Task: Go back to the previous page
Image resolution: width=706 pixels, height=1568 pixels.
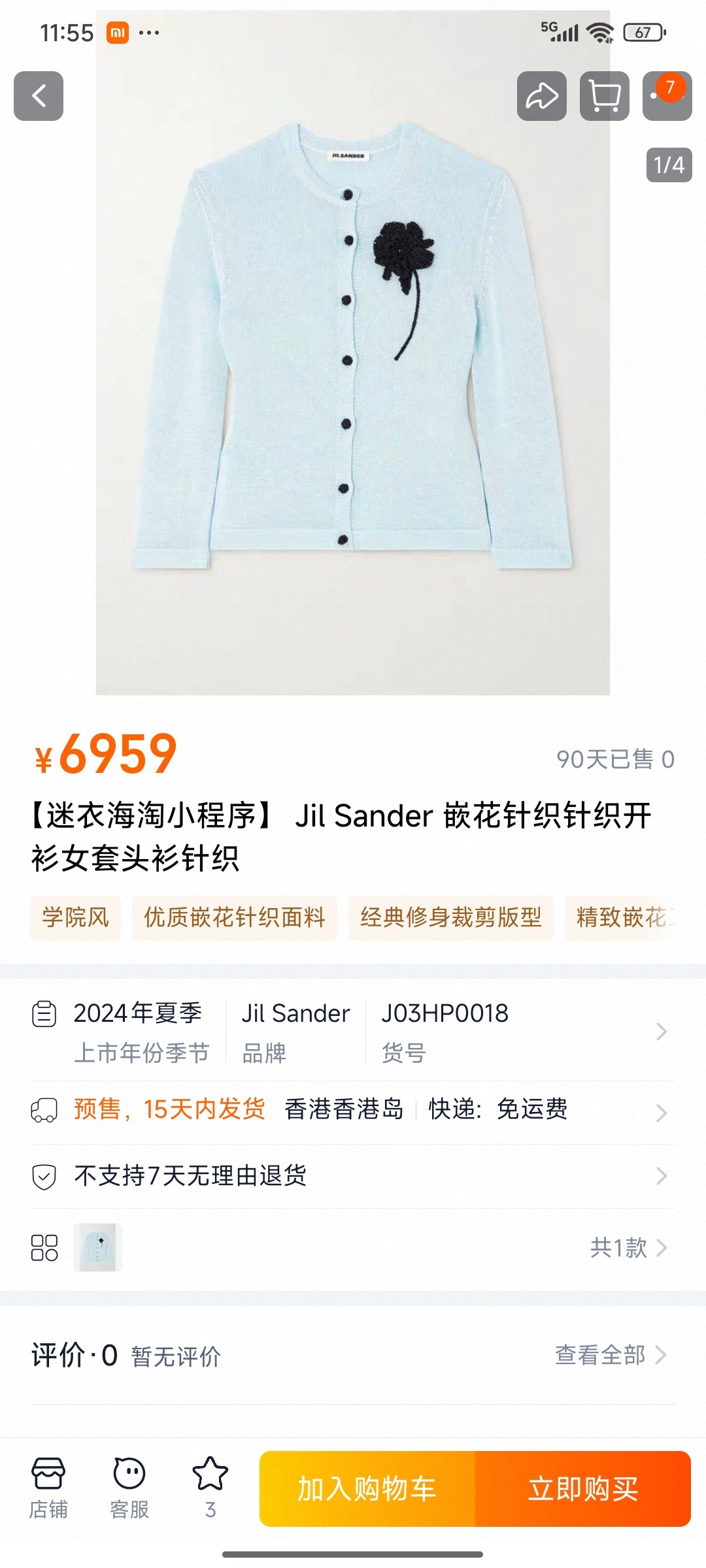Action: pyautogui.click(x=39, y=96)
